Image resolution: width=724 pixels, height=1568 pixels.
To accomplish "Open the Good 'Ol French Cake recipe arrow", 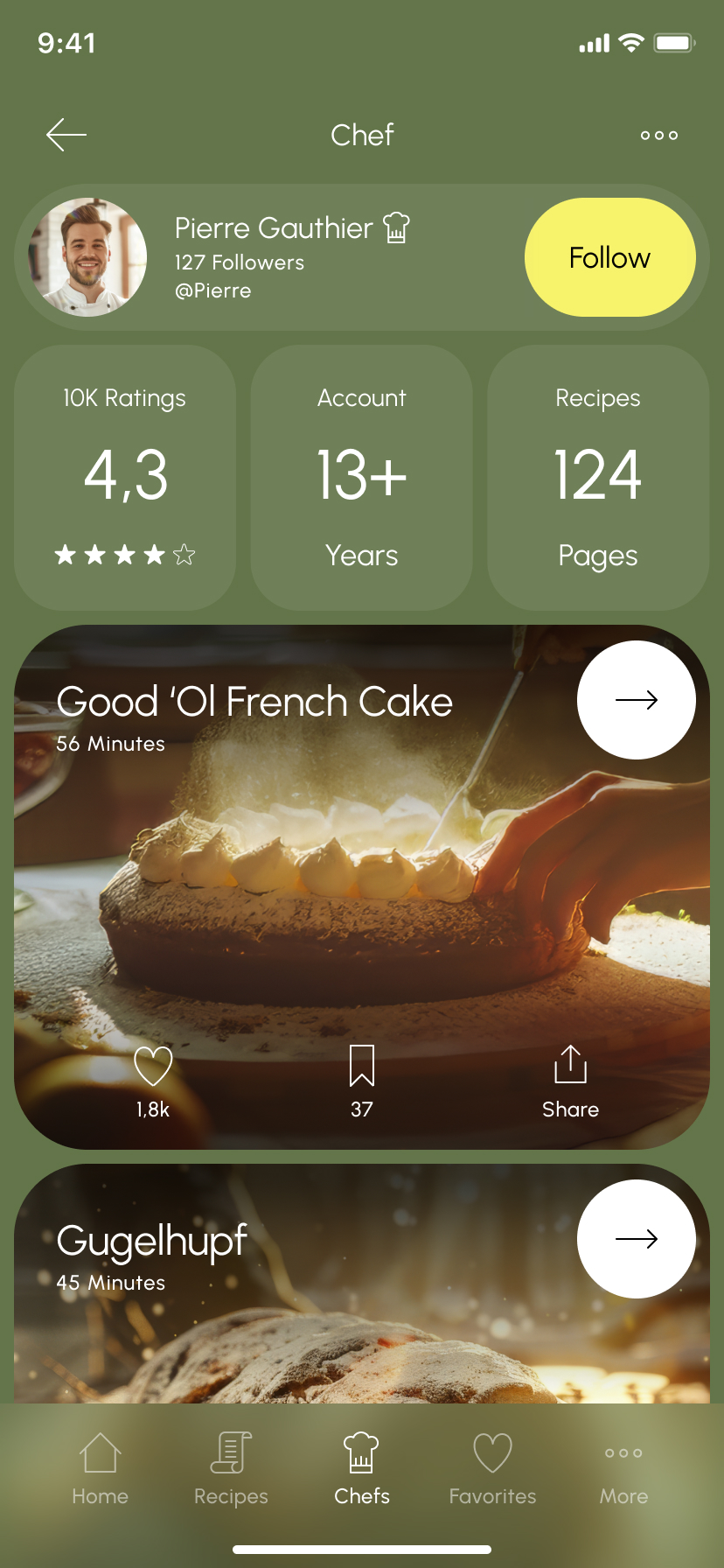I will 636,700.
